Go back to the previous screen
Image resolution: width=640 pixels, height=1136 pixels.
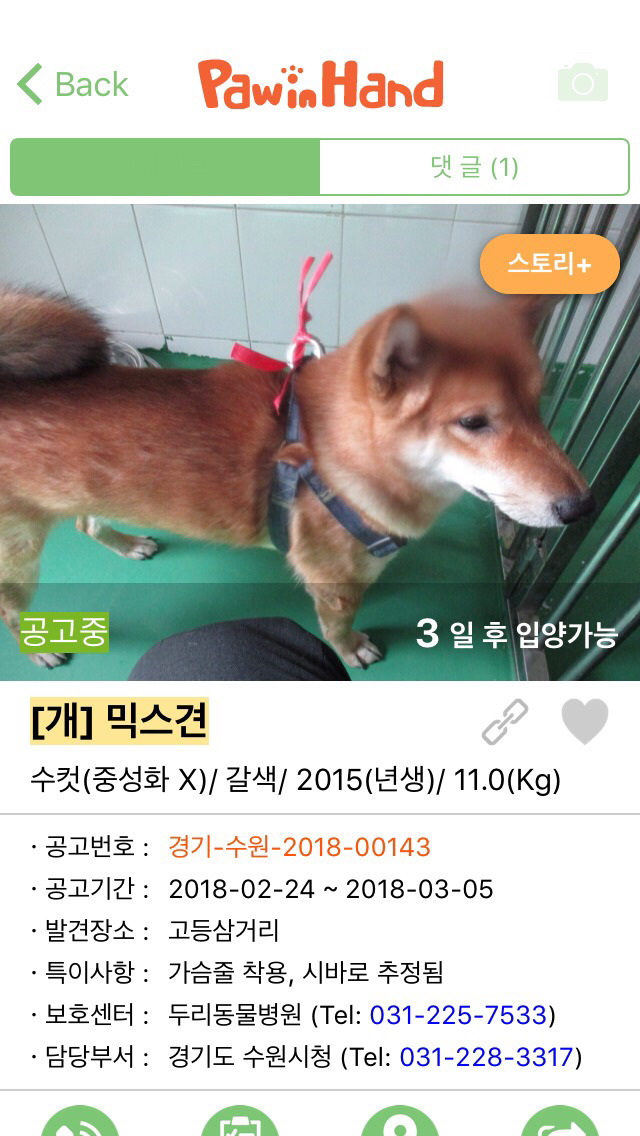pyautogui.click(x=73, y=85)
